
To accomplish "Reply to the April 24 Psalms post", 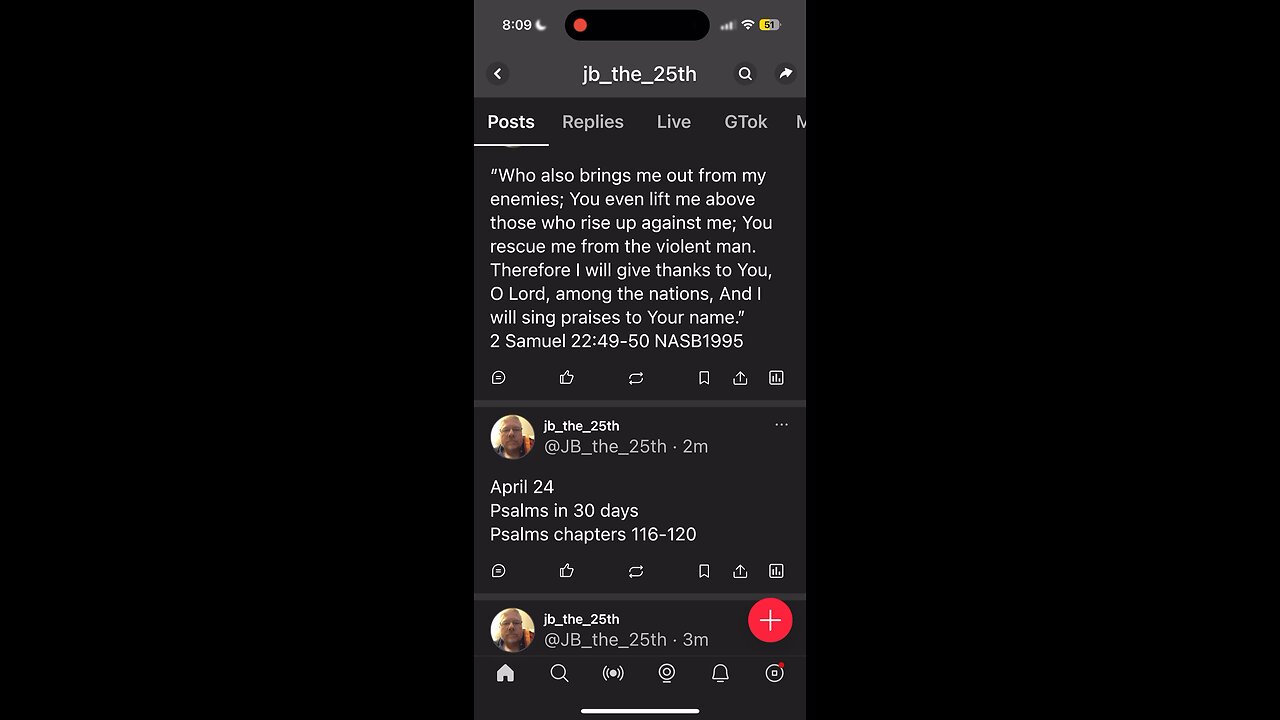I will click(499, 571).
